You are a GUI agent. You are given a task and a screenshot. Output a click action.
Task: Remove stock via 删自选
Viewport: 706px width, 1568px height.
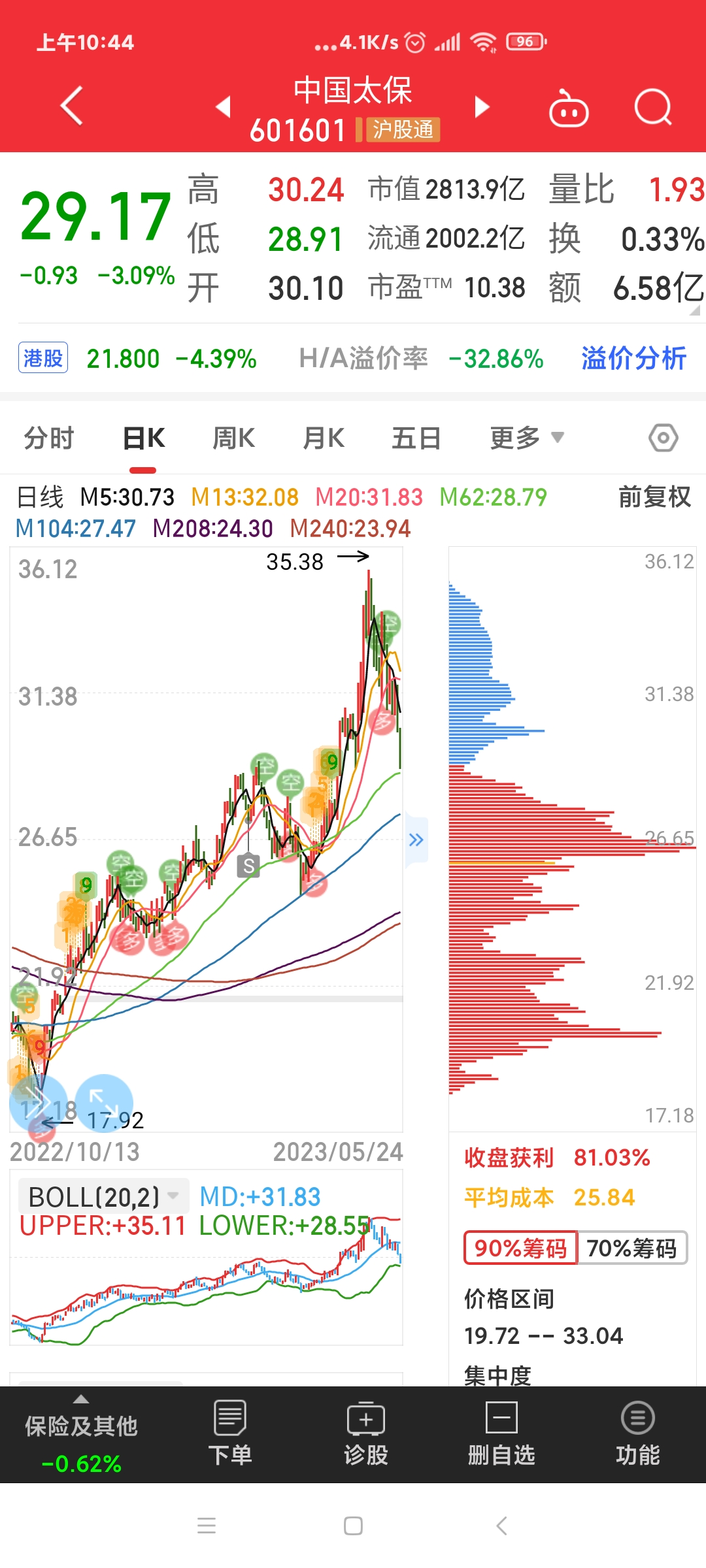click(x=501, y=1434)
